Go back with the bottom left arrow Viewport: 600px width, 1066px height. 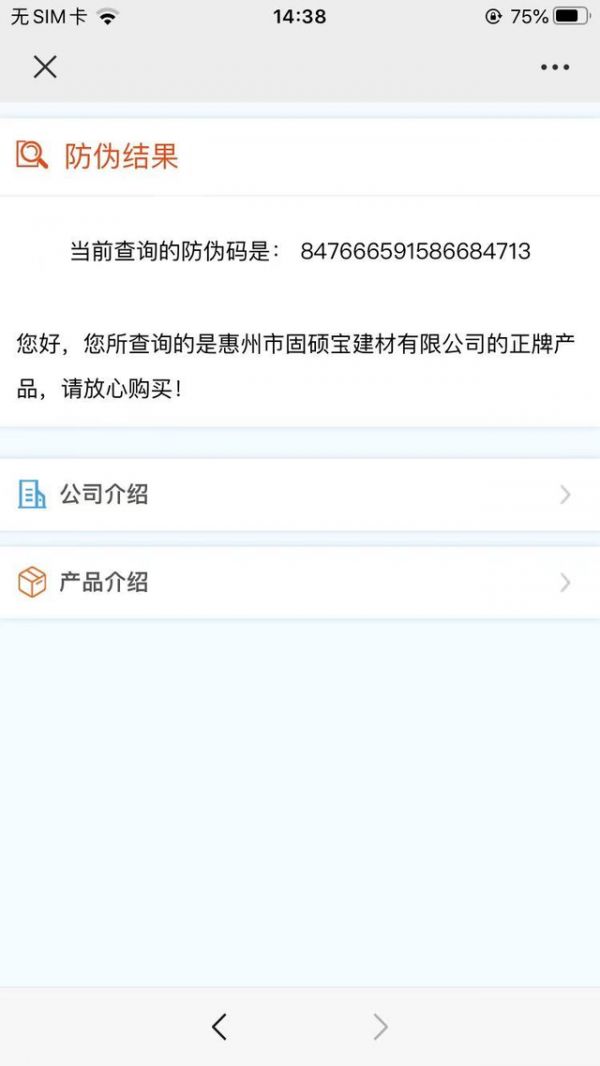220,1026
